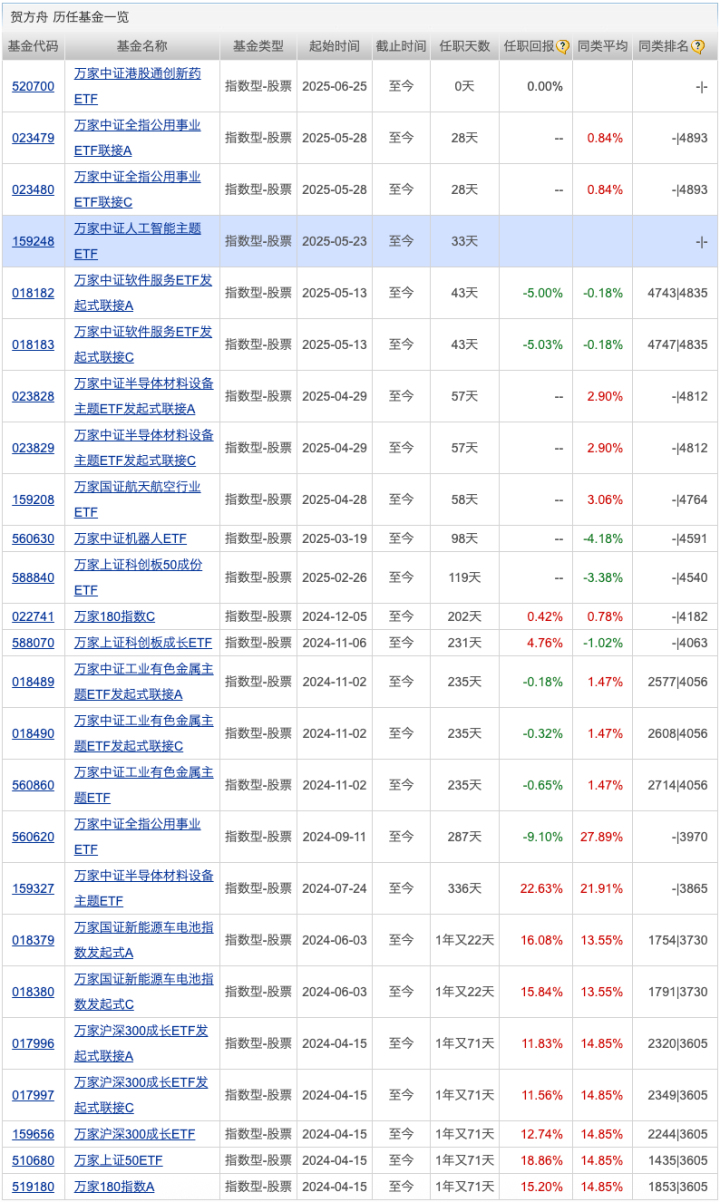The height and width of the screenshot is (1202, 720).
Task: Open 万家中证人工智能主题ETF fund link
Action: tap(137, 229)
